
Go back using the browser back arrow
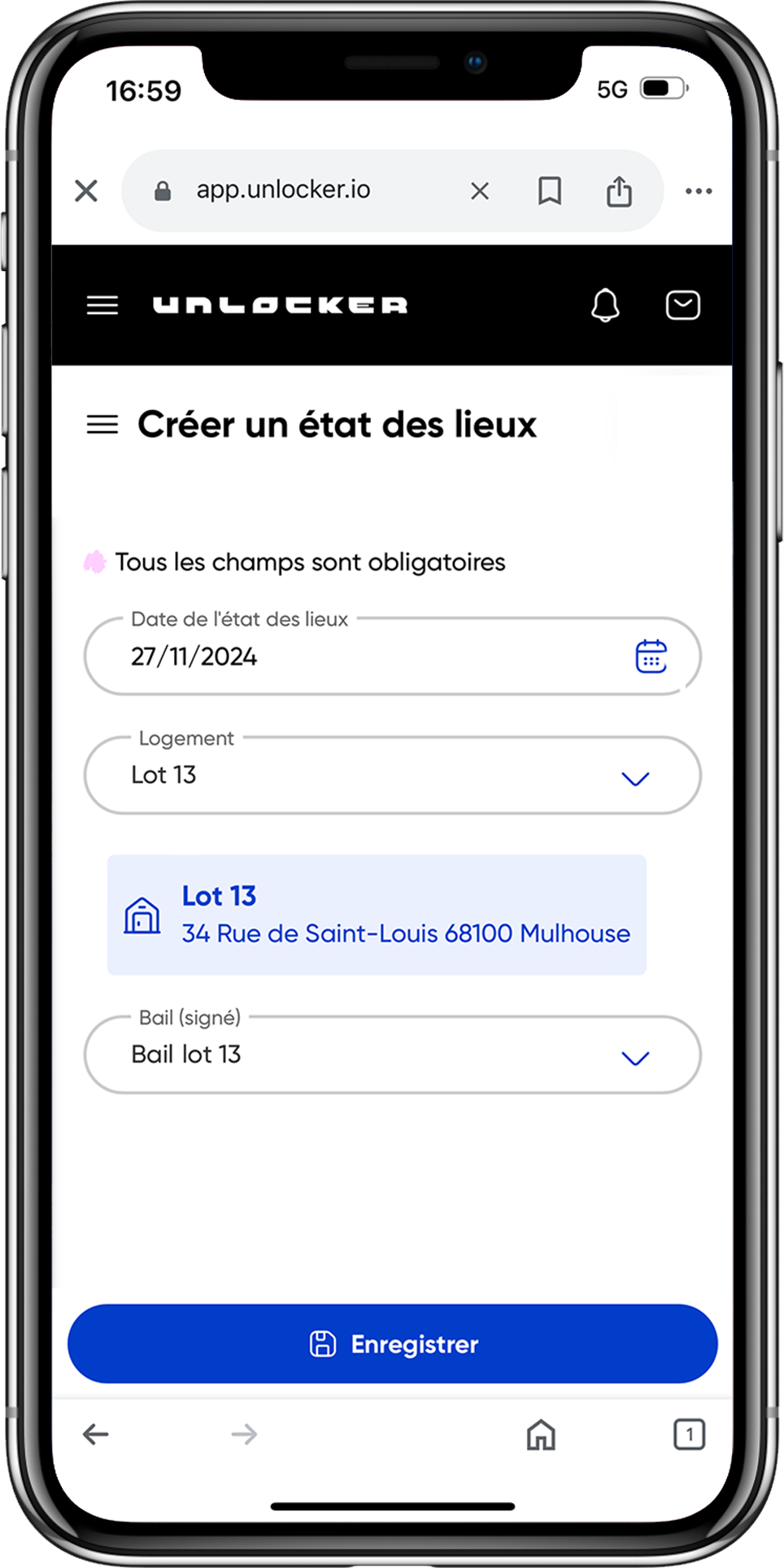95,1435
